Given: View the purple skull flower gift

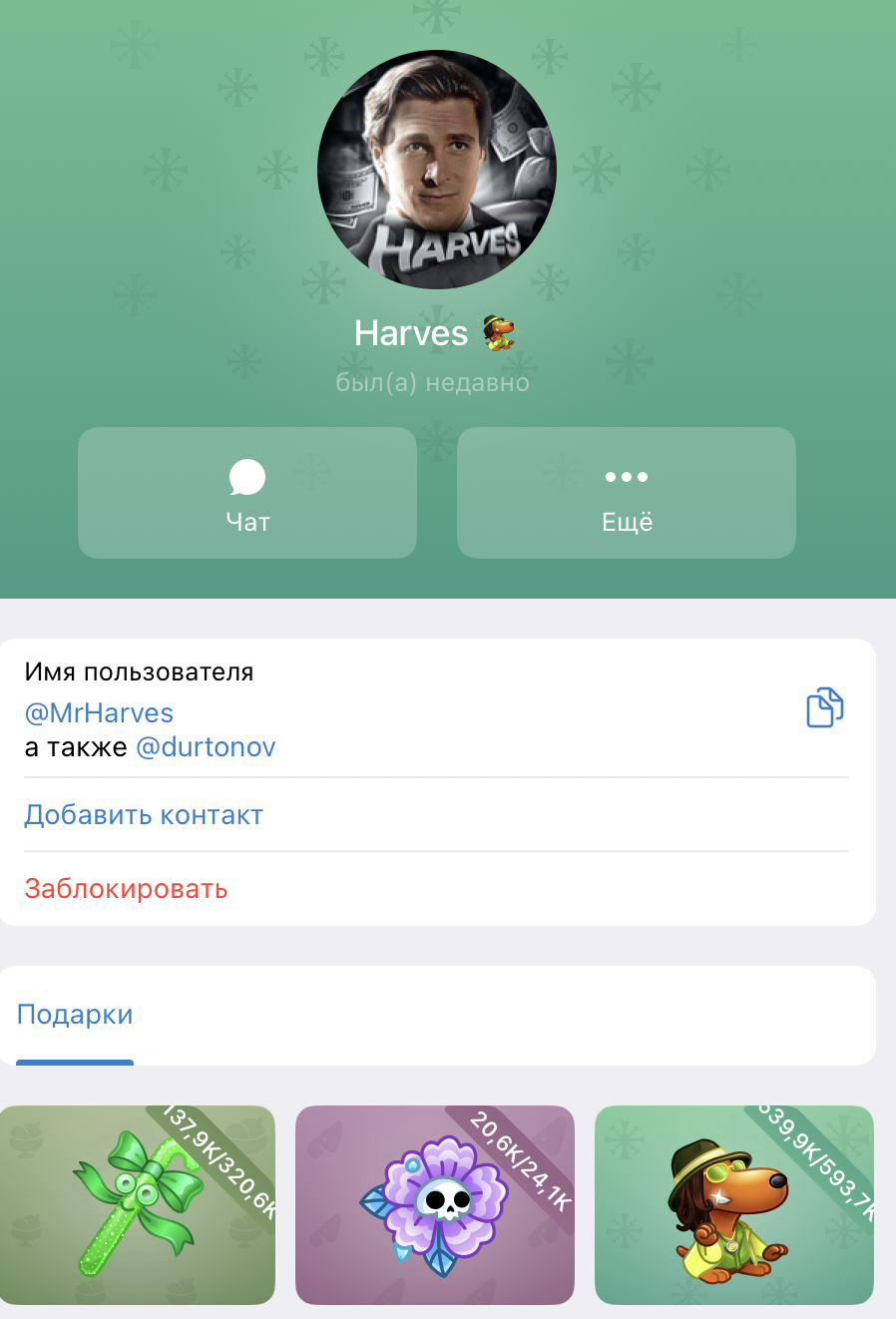Looking at the screenshot, I should [x=435, y=1205].
